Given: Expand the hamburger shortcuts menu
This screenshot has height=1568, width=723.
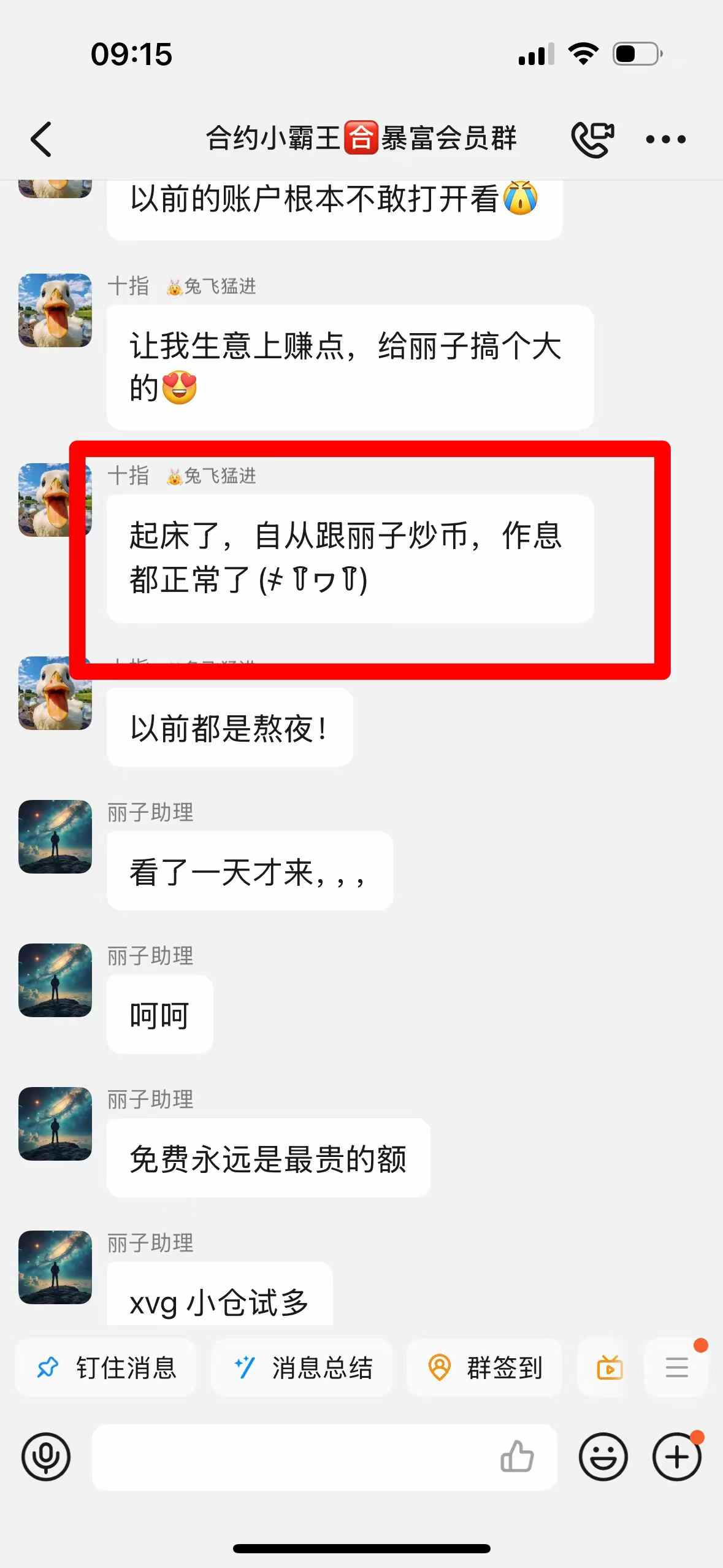Looking at the screenshot, I should point(676,1367).
